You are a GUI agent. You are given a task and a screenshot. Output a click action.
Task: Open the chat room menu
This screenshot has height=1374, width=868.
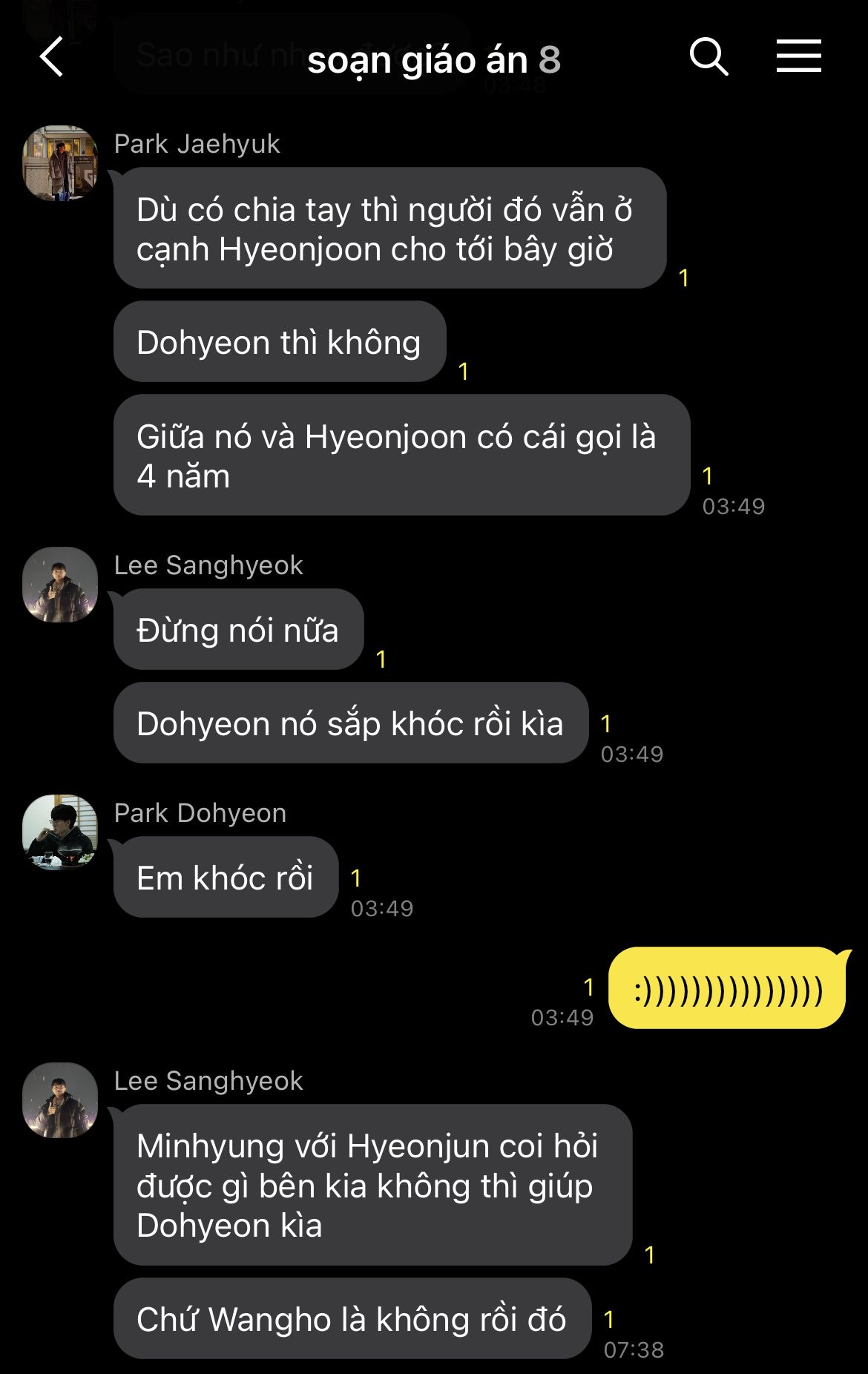pyautogui.click(x=798, y=57)
